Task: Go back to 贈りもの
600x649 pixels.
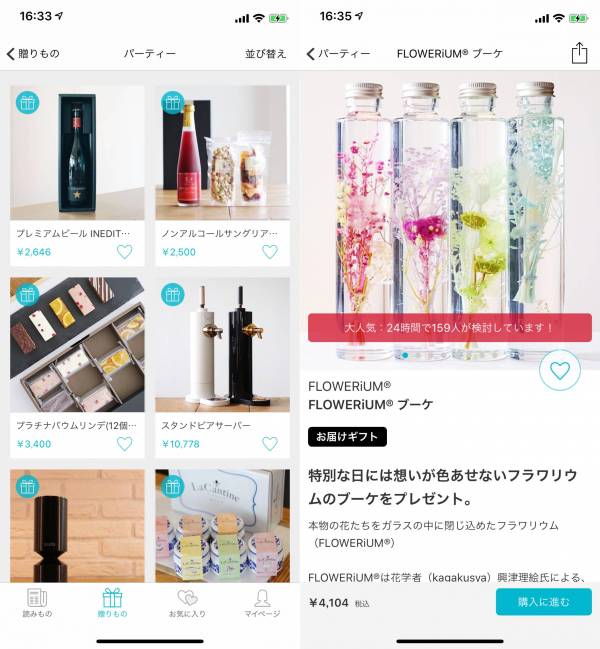Action: [x=33, y=54]
